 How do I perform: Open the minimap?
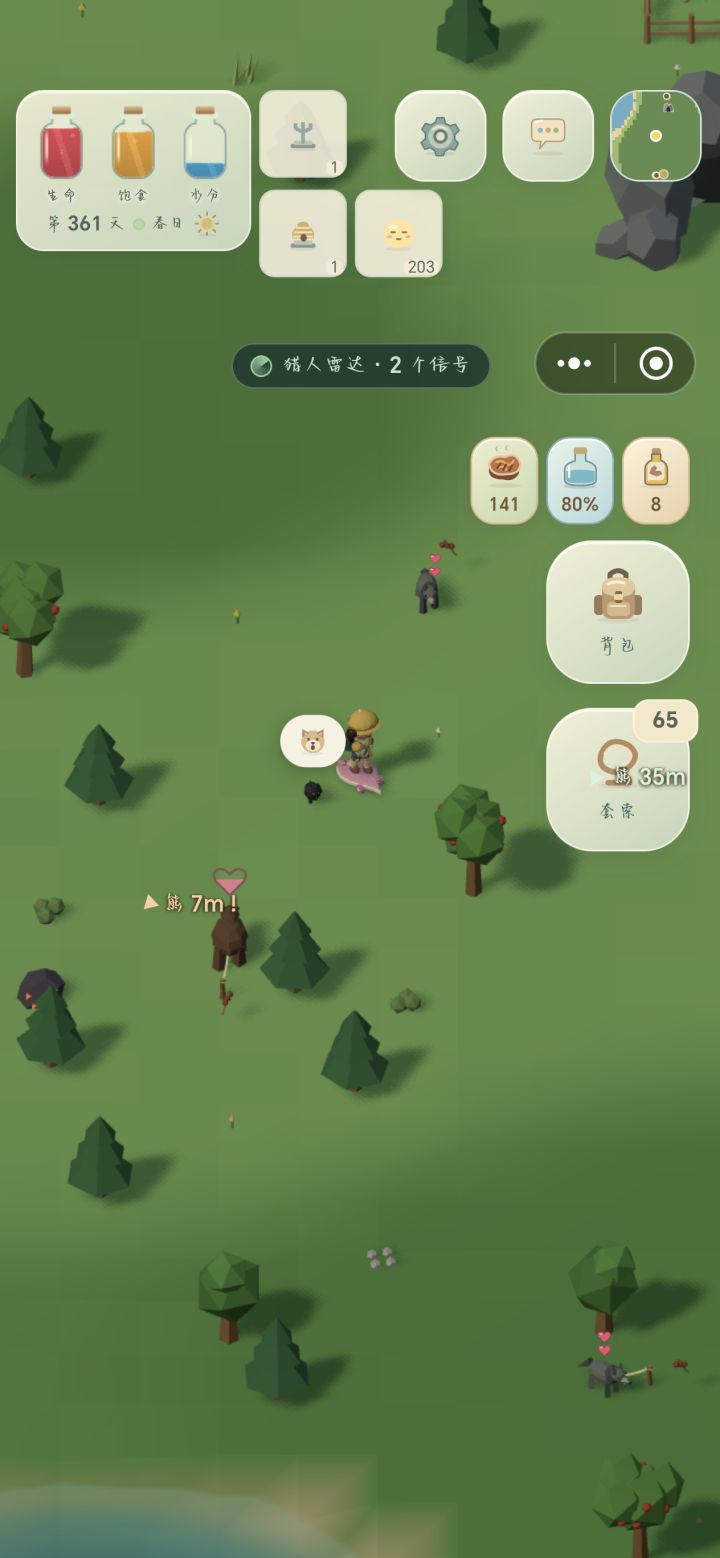tap(655, 135)
